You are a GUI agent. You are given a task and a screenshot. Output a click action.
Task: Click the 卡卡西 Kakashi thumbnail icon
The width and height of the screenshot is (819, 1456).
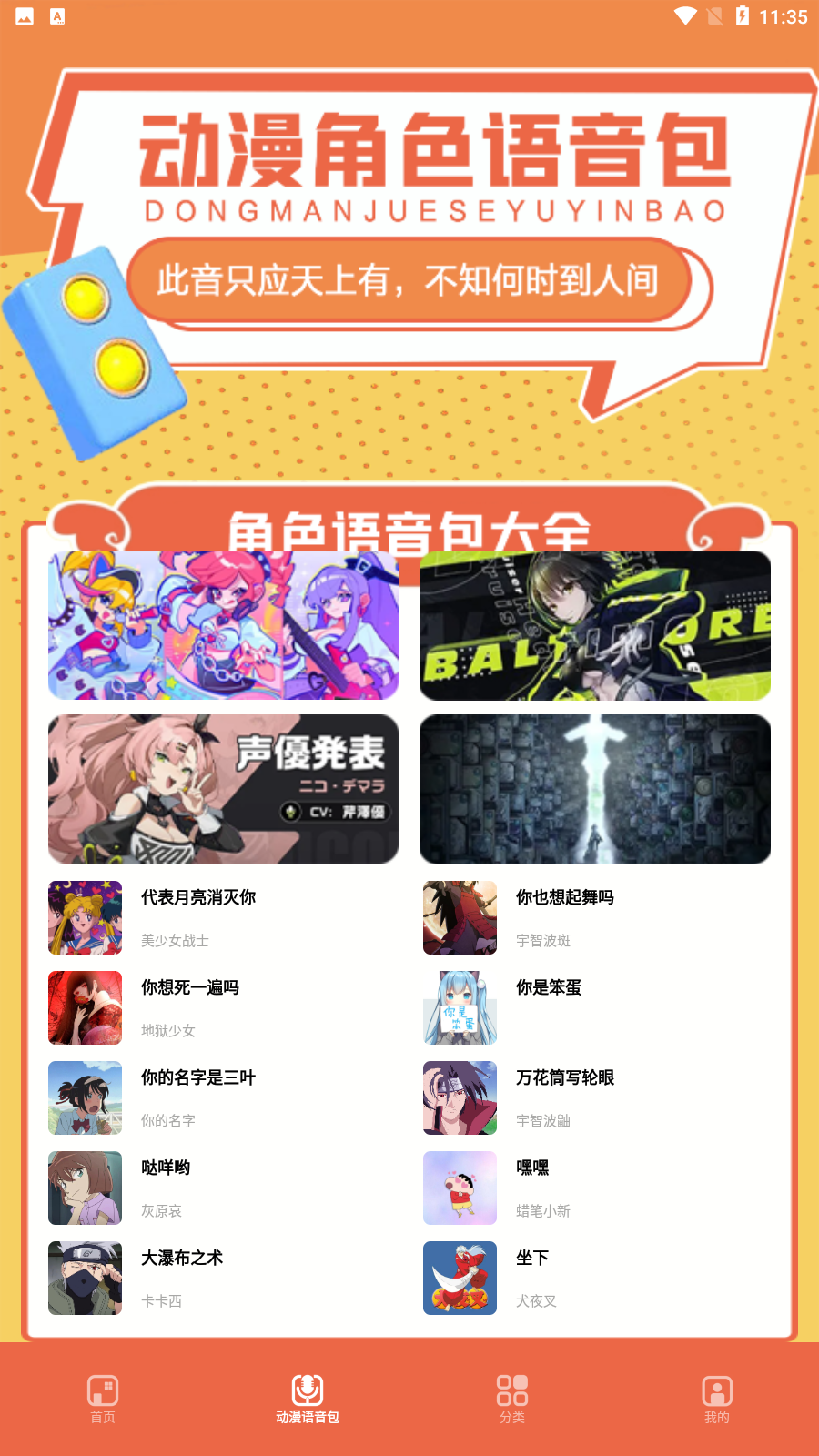click(85, 1278)
